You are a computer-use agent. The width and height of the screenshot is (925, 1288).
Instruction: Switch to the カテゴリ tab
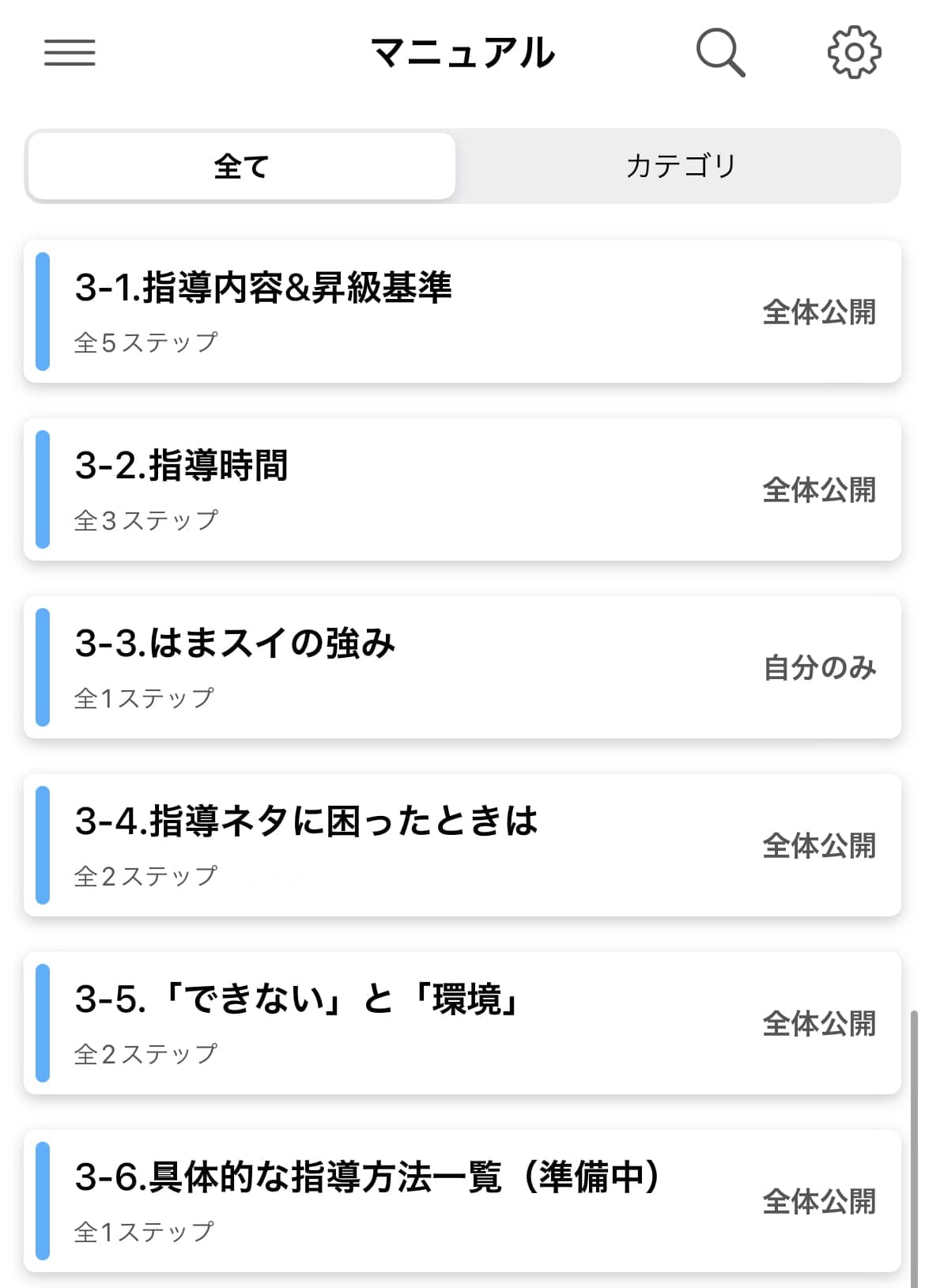(x=680, y=166)
